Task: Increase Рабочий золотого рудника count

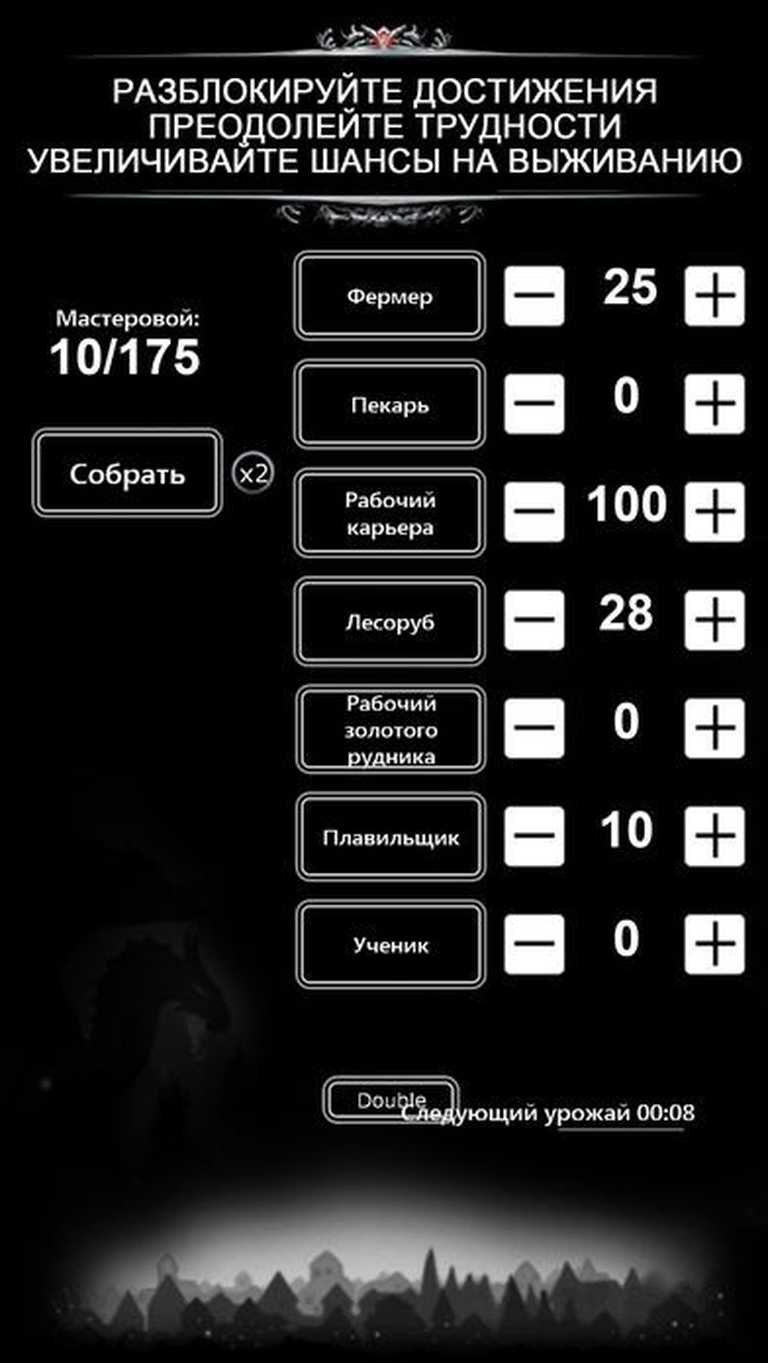Action: [714, 729]
